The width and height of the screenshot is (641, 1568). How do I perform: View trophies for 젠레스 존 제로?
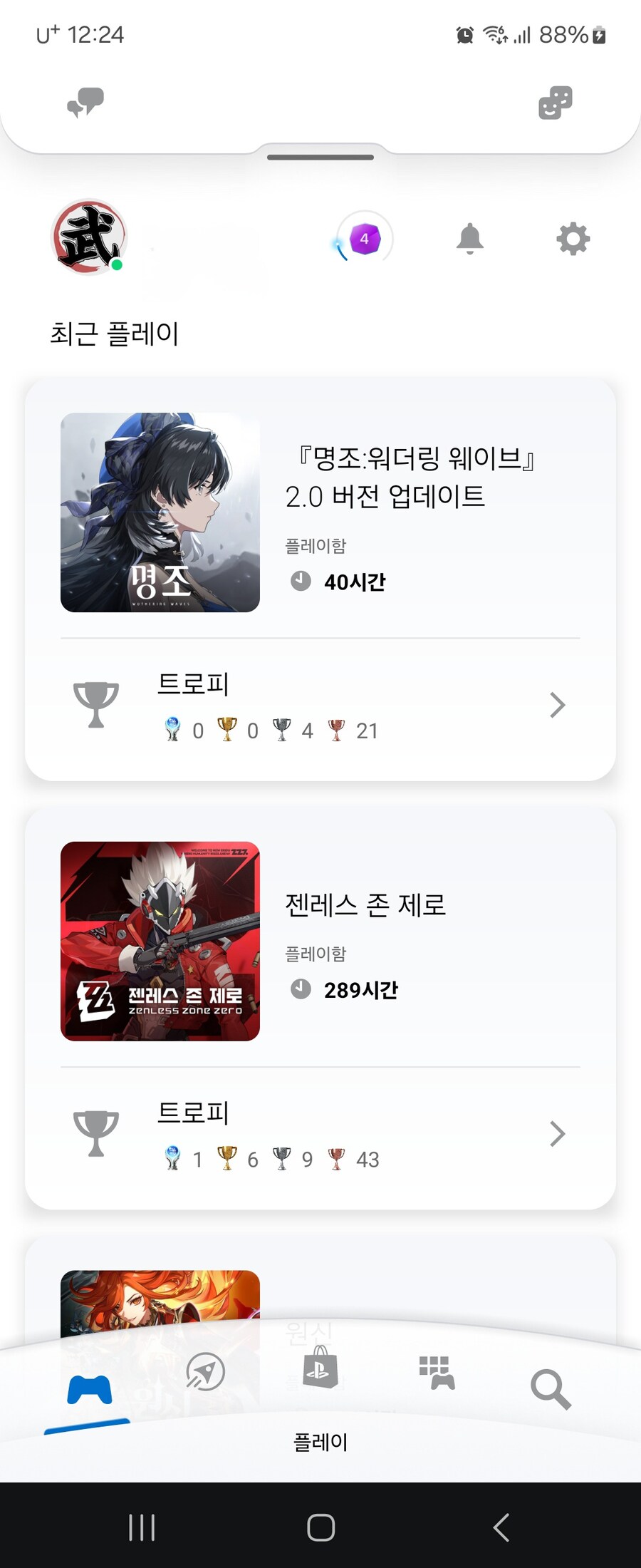[x=320, y=1134]
